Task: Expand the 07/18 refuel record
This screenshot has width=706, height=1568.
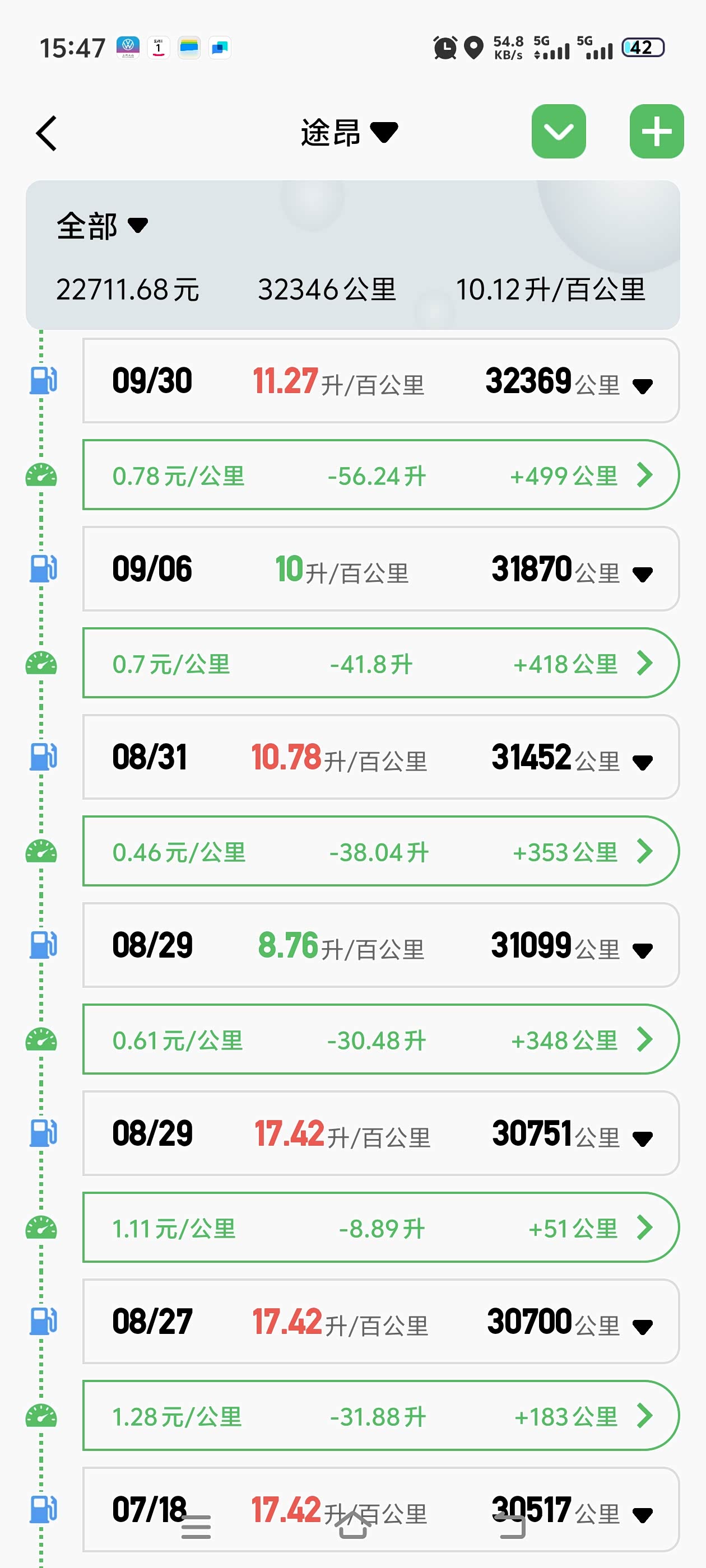Action: pos(642,1514)
